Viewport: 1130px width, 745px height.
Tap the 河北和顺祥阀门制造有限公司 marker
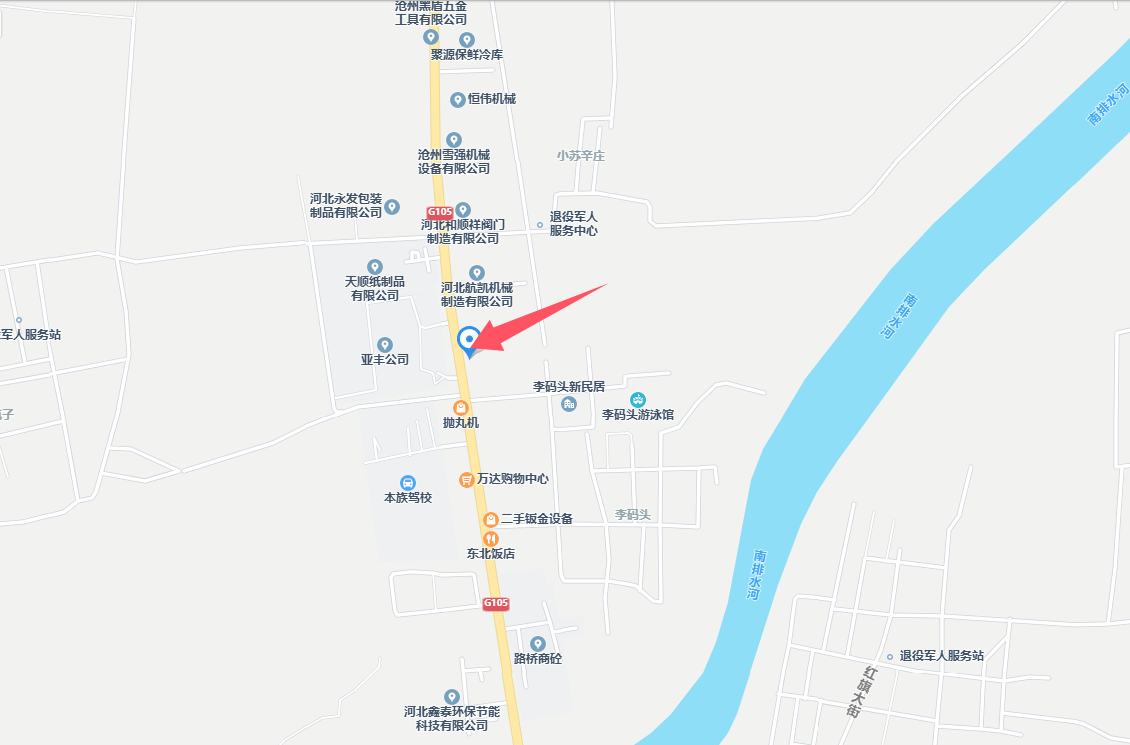pos(462,210)
